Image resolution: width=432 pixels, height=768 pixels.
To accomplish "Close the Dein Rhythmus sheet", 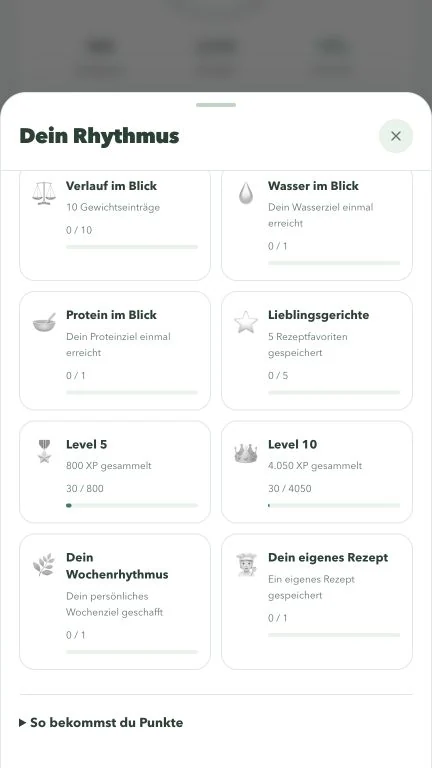I will tap(396, 136).
